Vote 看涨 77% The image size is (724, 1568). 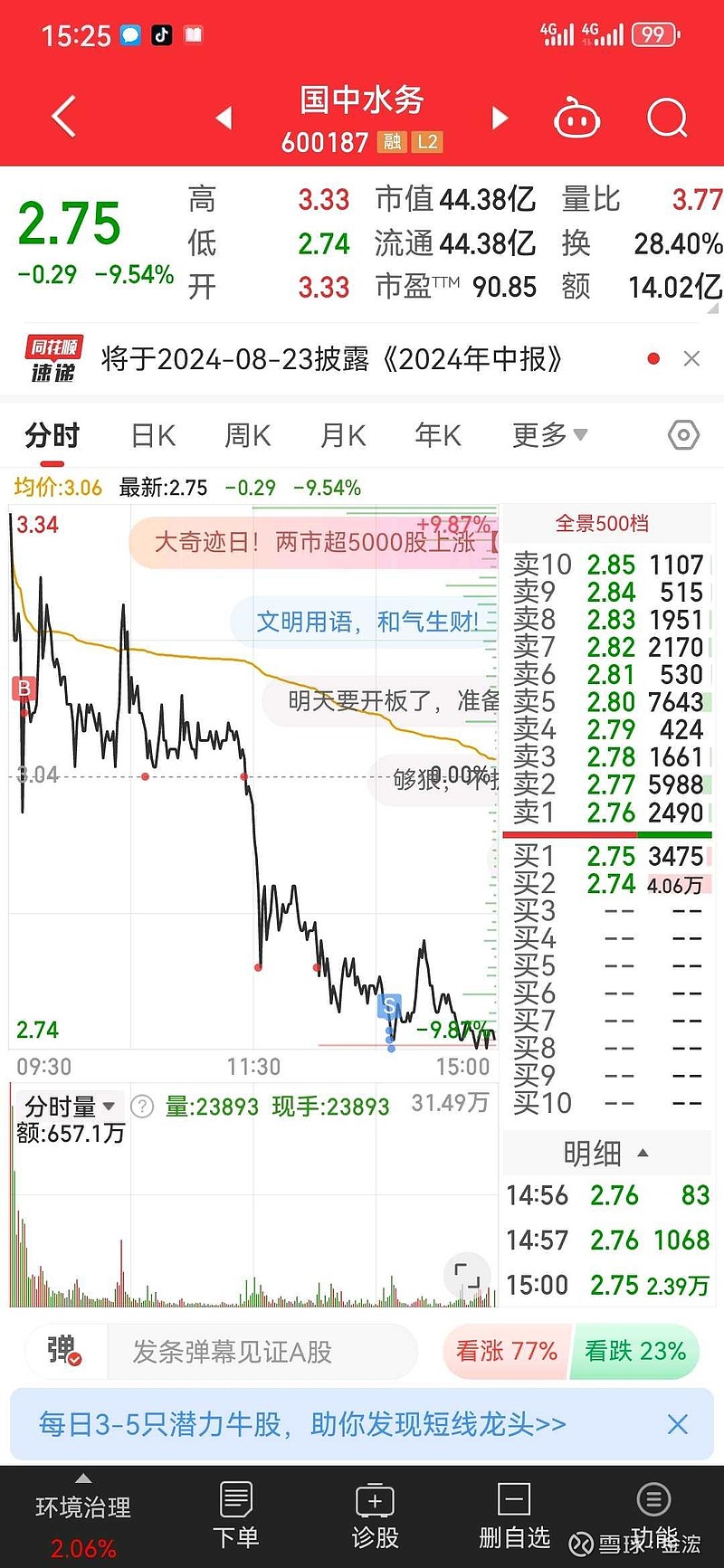(x=506, y=1352)
